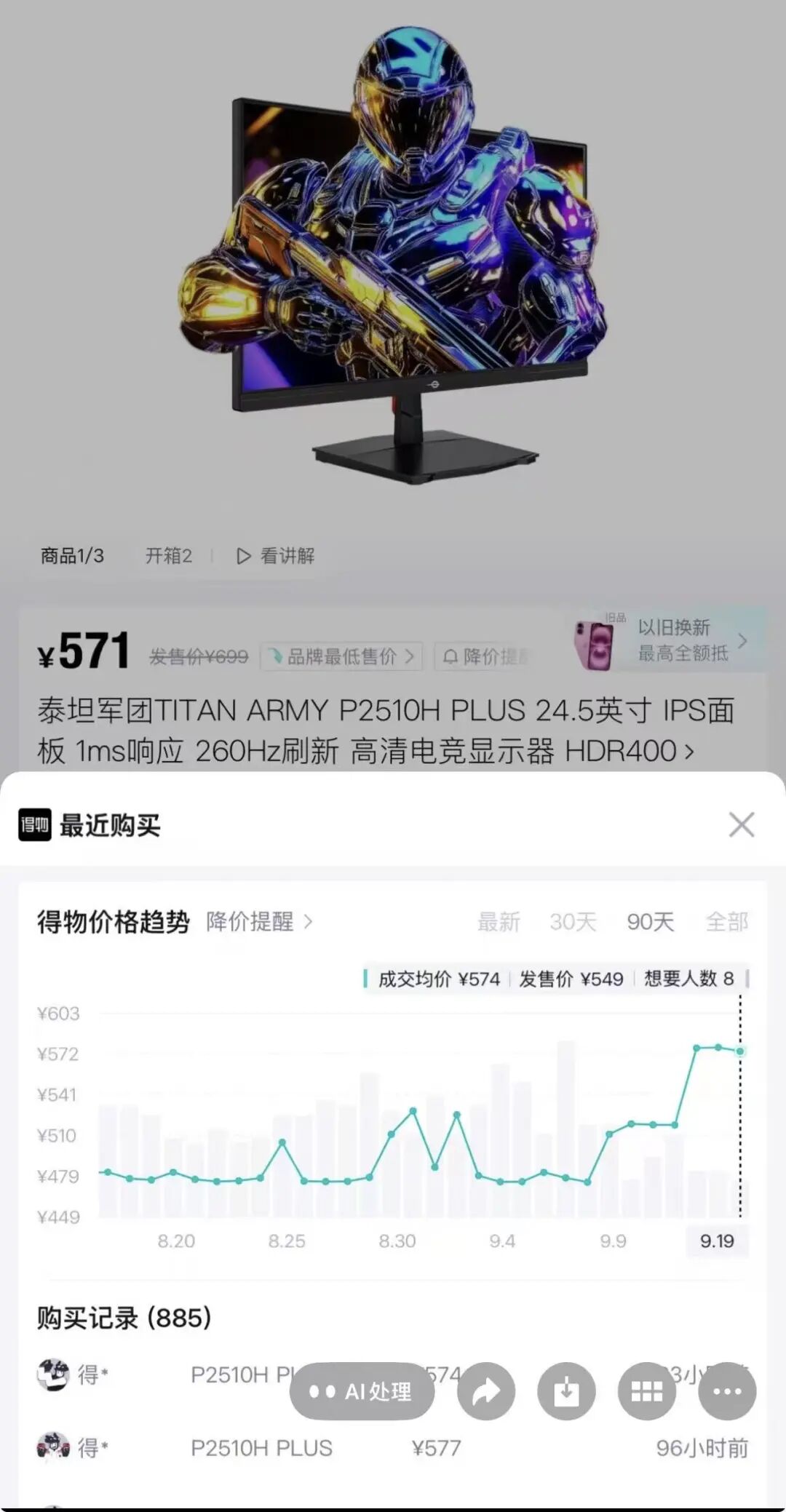The width and height of the screenshot is (786, 1512).
Task: Show 全部 price history
Action: click(x=726, y=921)
